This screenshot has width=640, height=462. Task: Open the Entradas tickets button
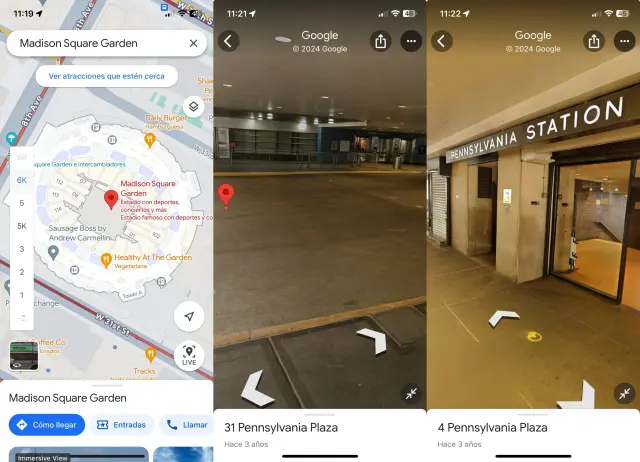122,425
